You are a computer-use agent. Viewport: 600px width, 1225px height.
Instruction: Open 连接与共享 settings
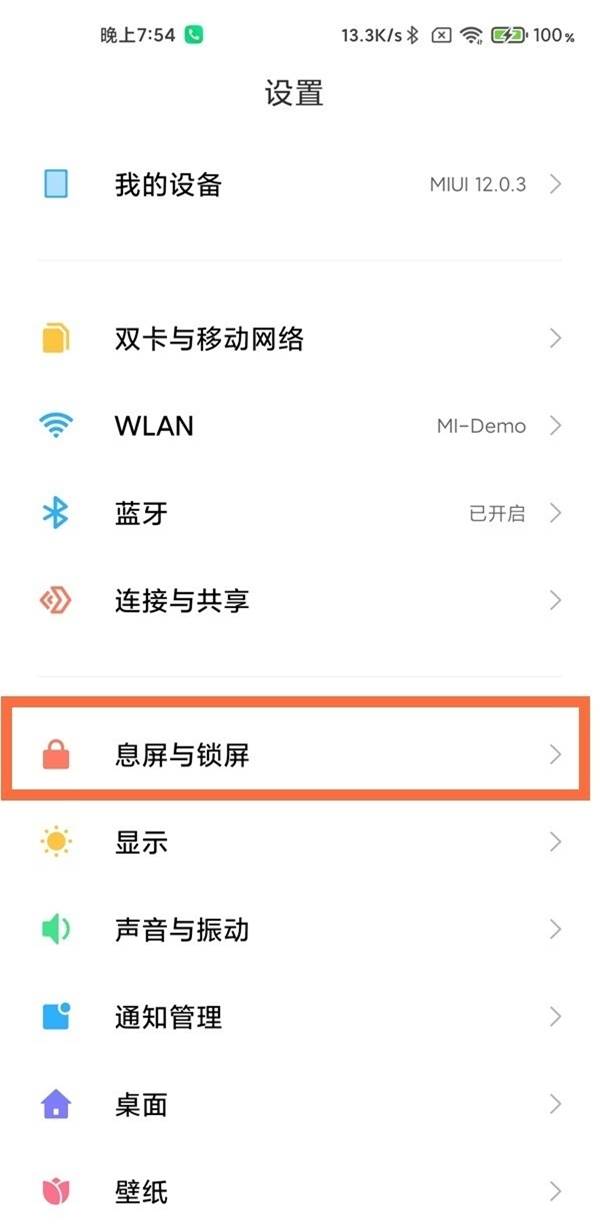pos(300,601)
